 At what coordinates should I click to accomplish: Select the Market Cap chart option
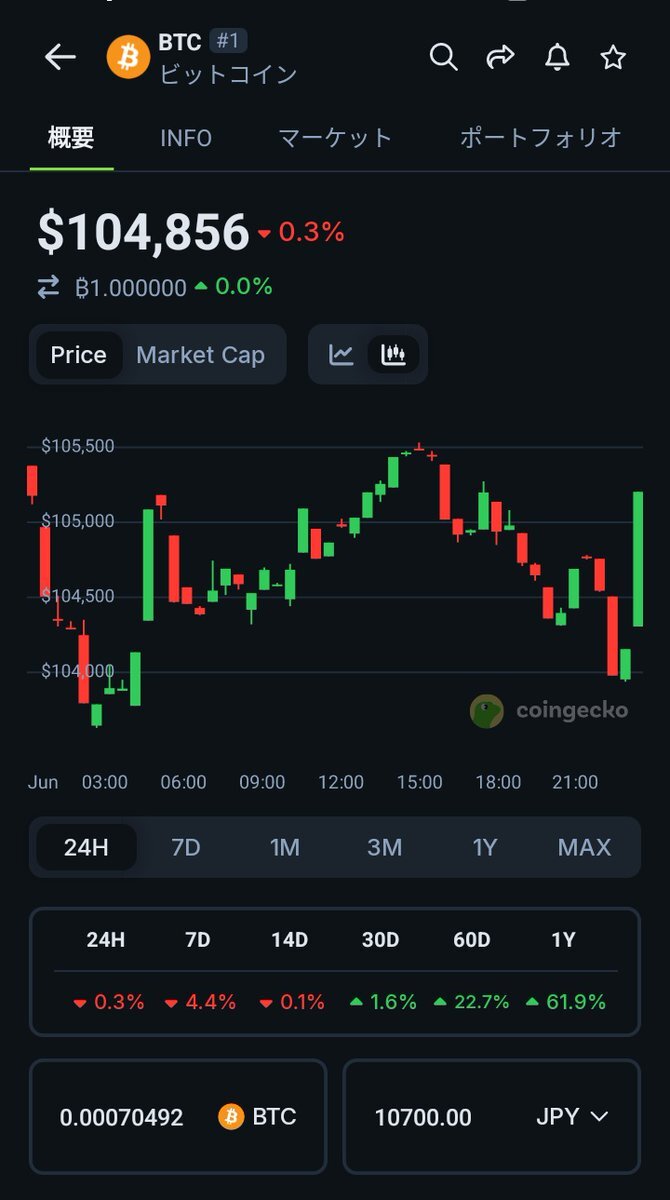click(200, 355)
